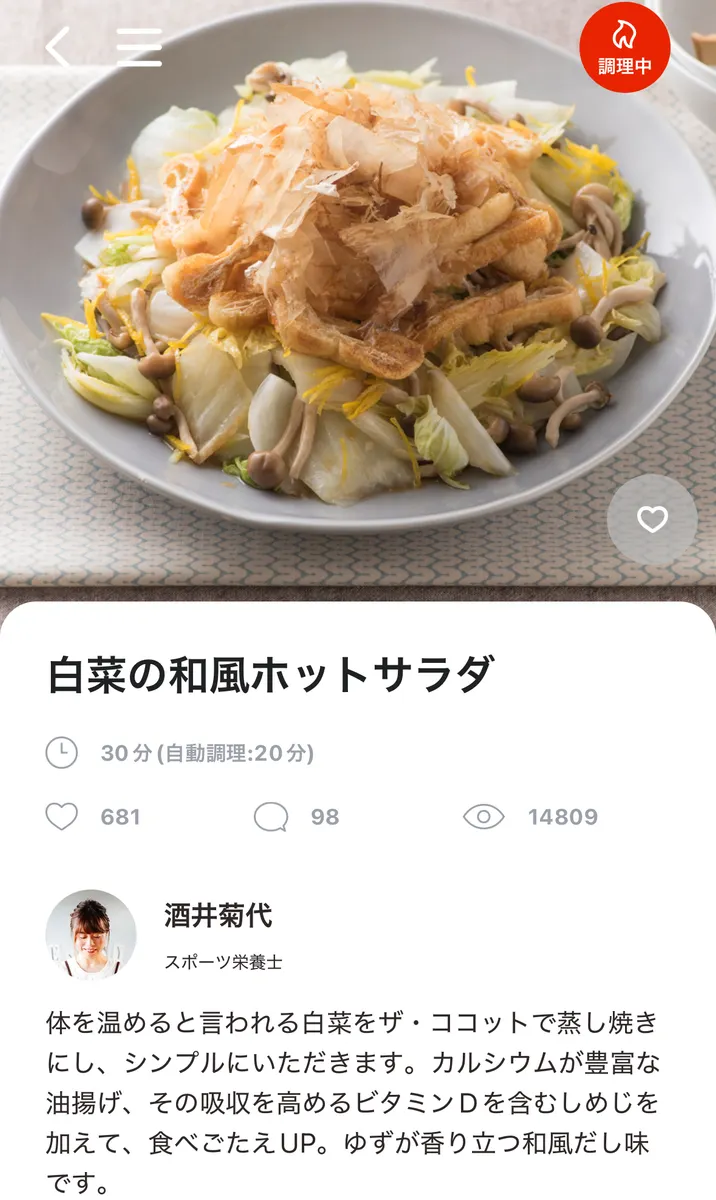Image resolution: width=716 pixels, height=1200 pixels.
Task: Favorite this recipe with the heart button
Action: [x=652, y=519]
